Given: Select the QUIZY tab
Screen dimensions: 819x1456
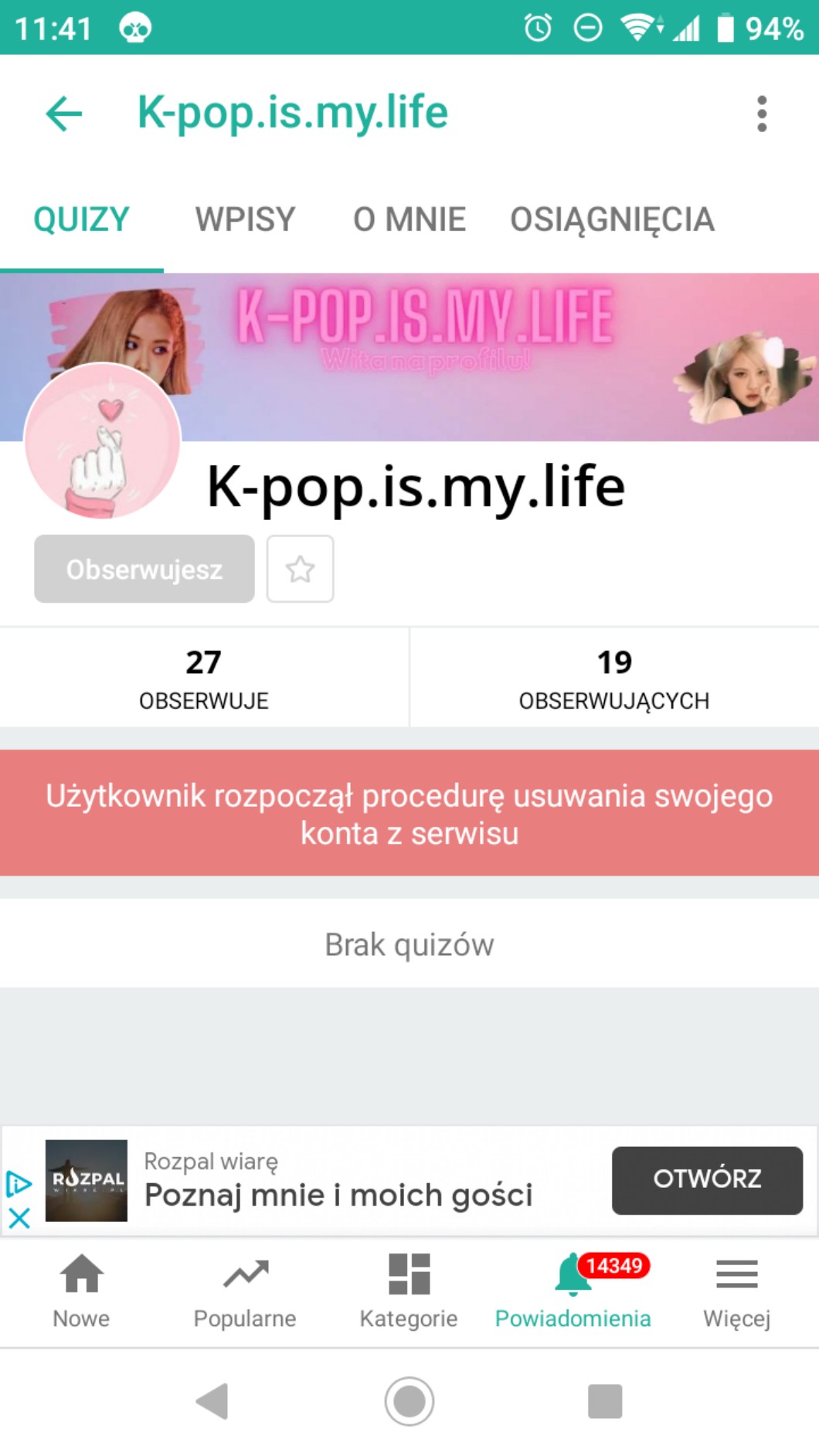Looking at the screenshot, I should tap(81, 219).
